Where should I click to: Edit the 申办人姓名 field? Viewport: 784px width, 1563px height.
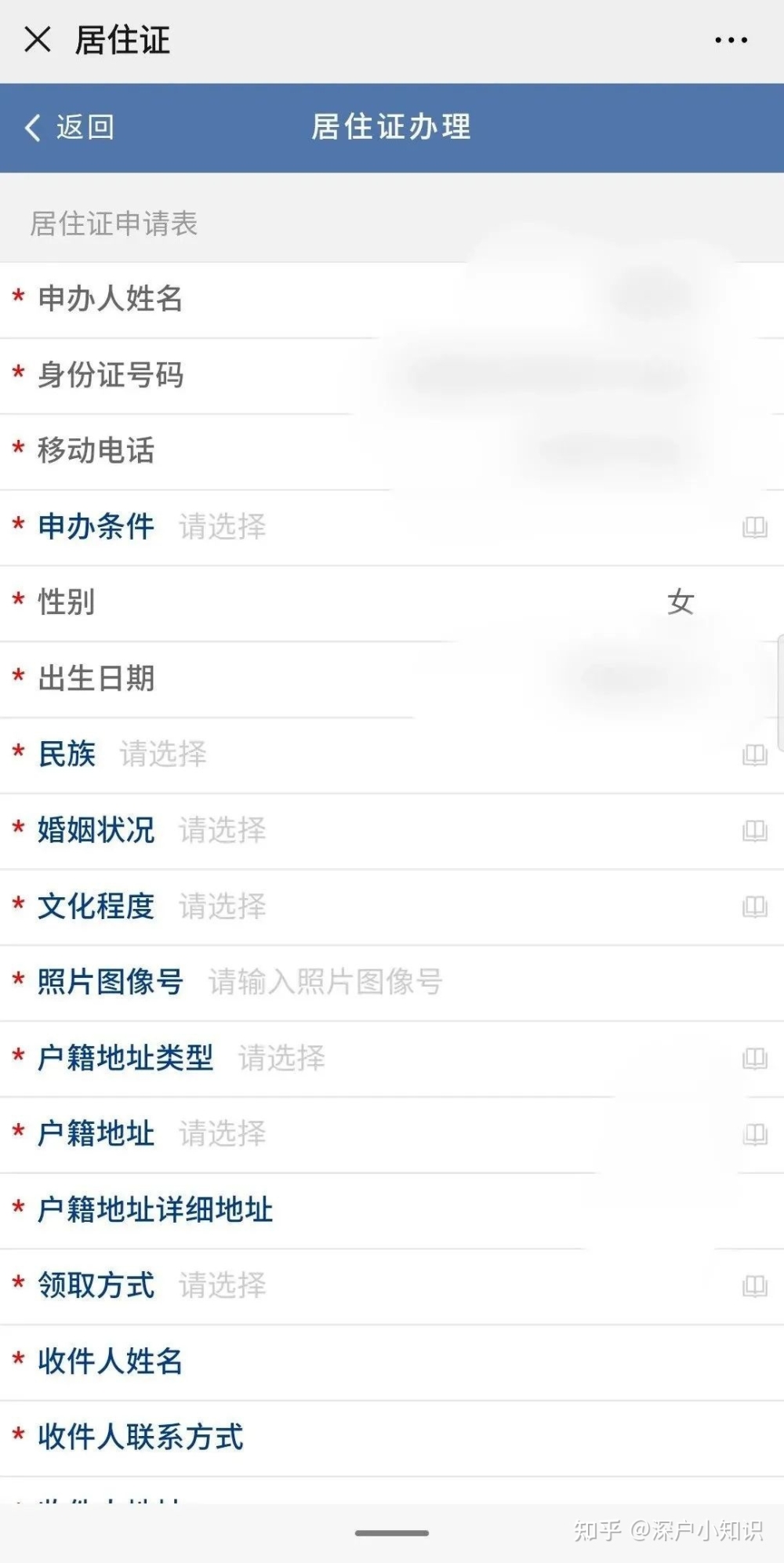pyautogui.click(x=392, y=300)
